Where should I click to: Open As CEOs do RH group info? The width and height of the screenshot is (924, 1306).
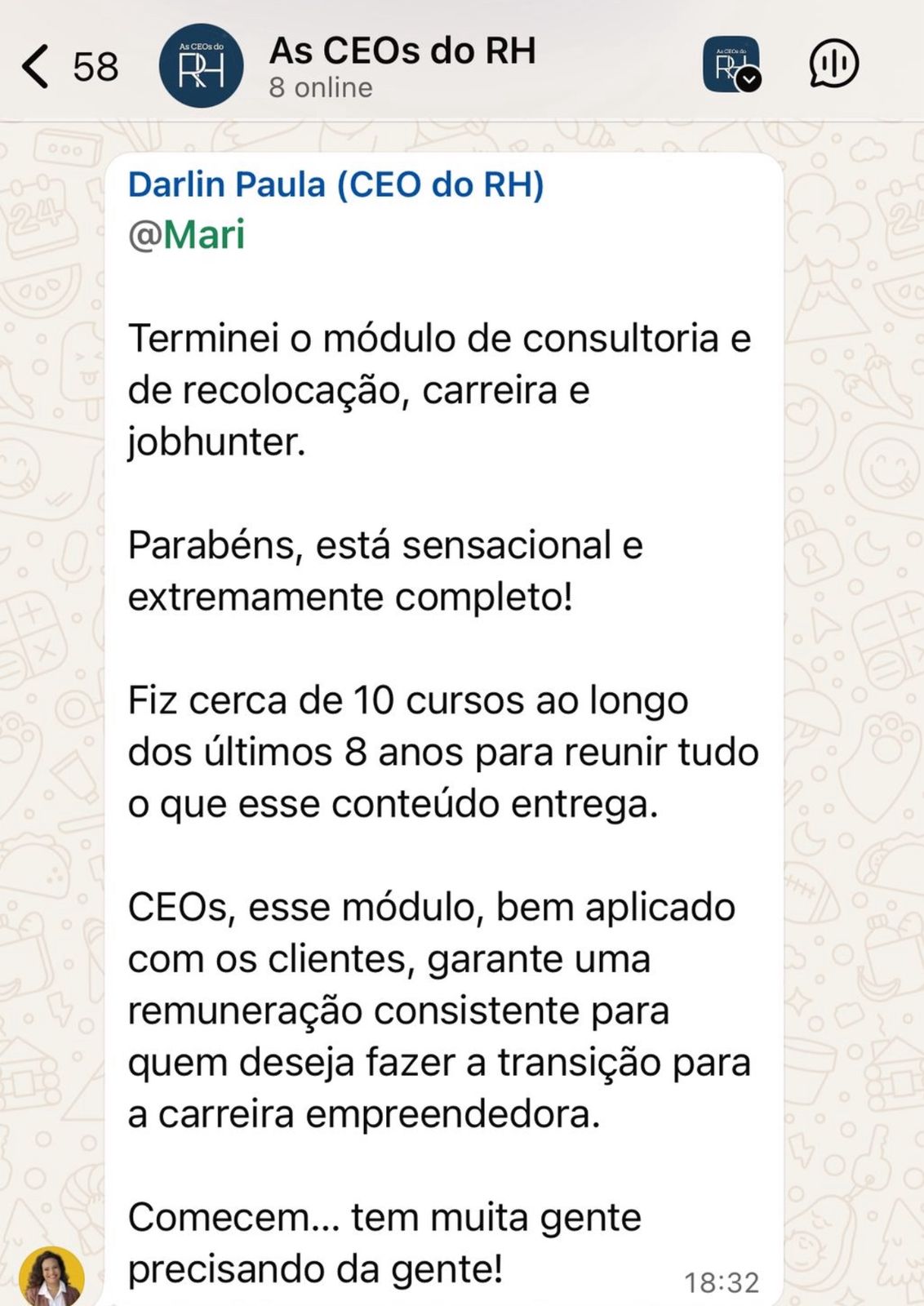click(x=402, y=66)
